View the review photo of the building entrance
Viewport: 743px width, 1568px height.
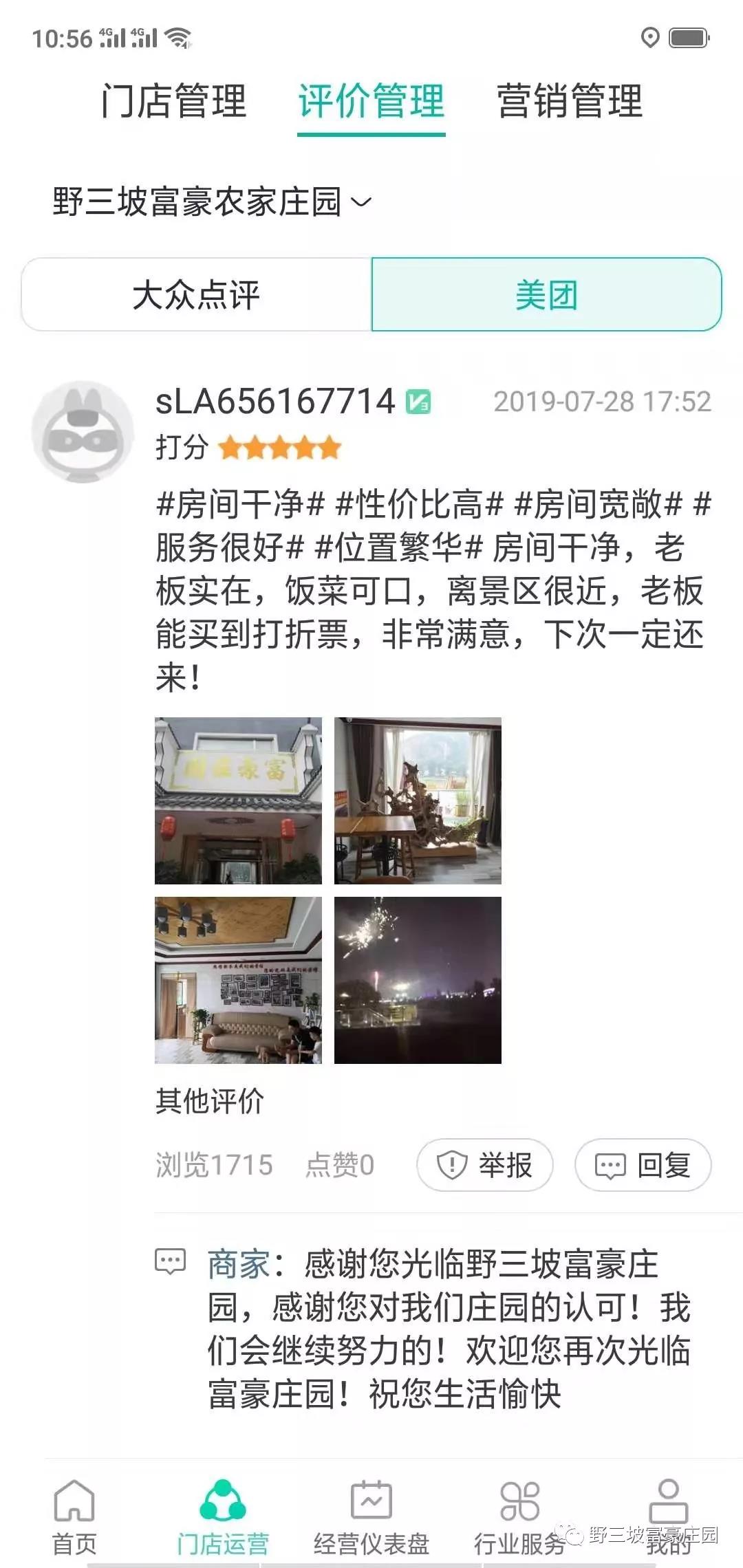click(x=238, y=801)
